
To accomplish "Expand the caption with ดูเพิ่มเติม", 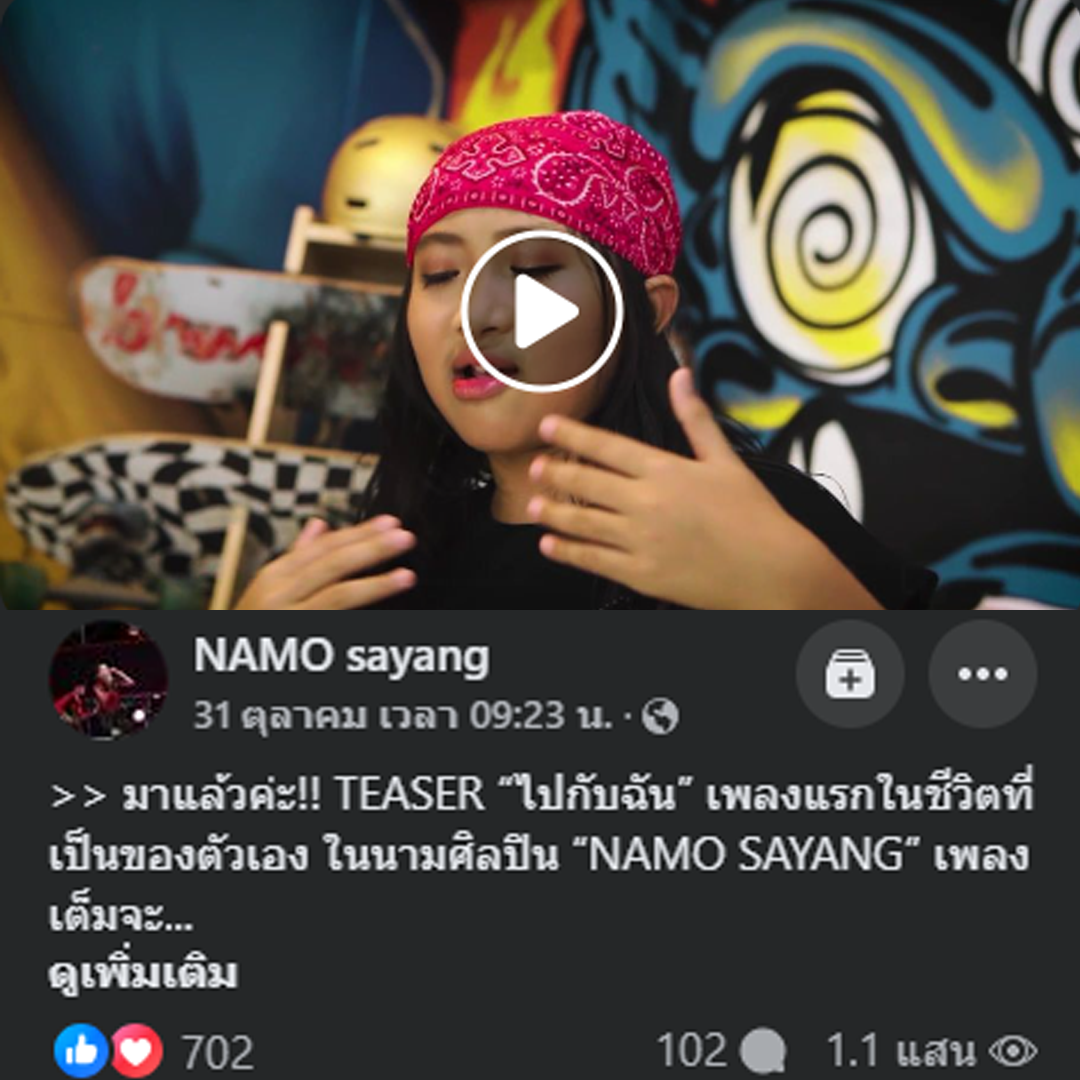I will 142,975.
